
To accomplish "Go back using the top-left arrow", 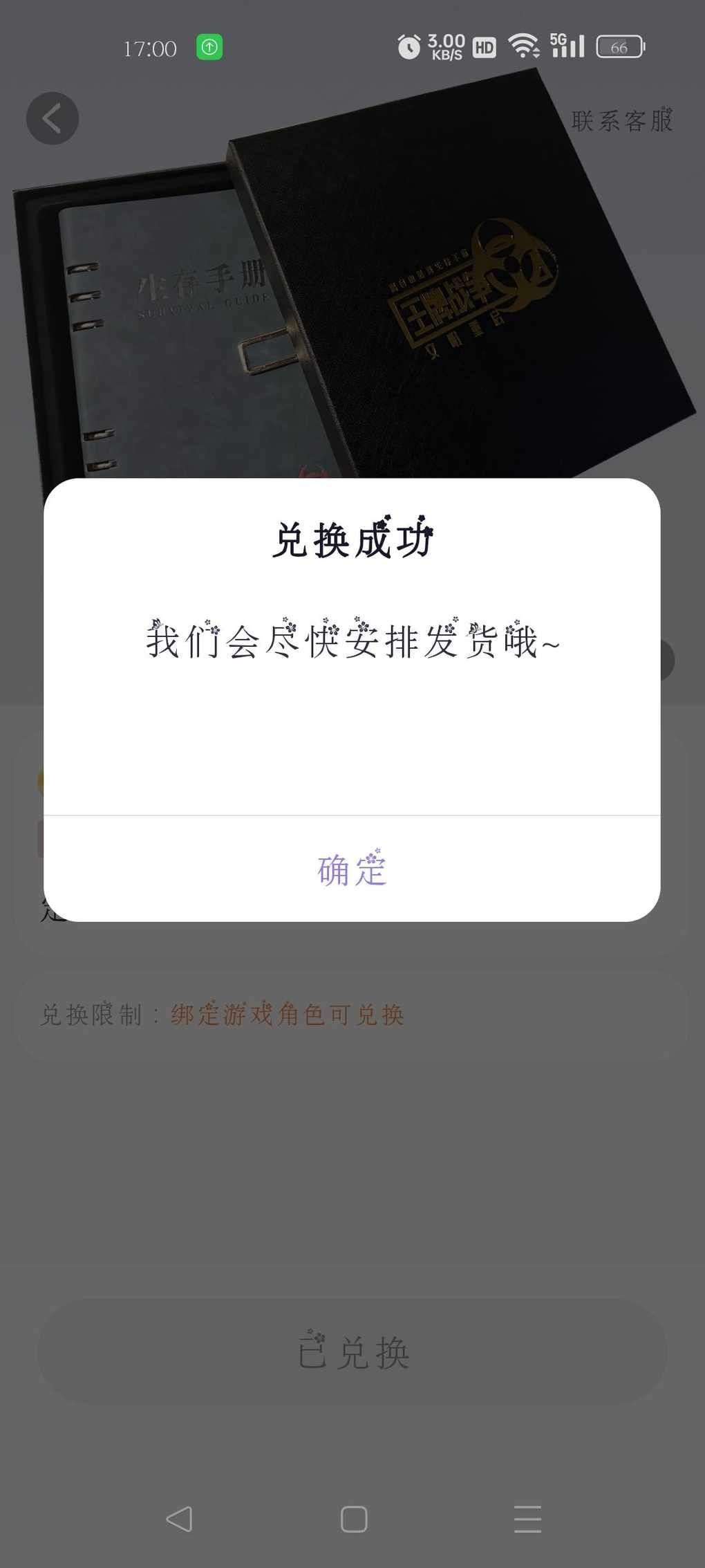I will [53, 118].
